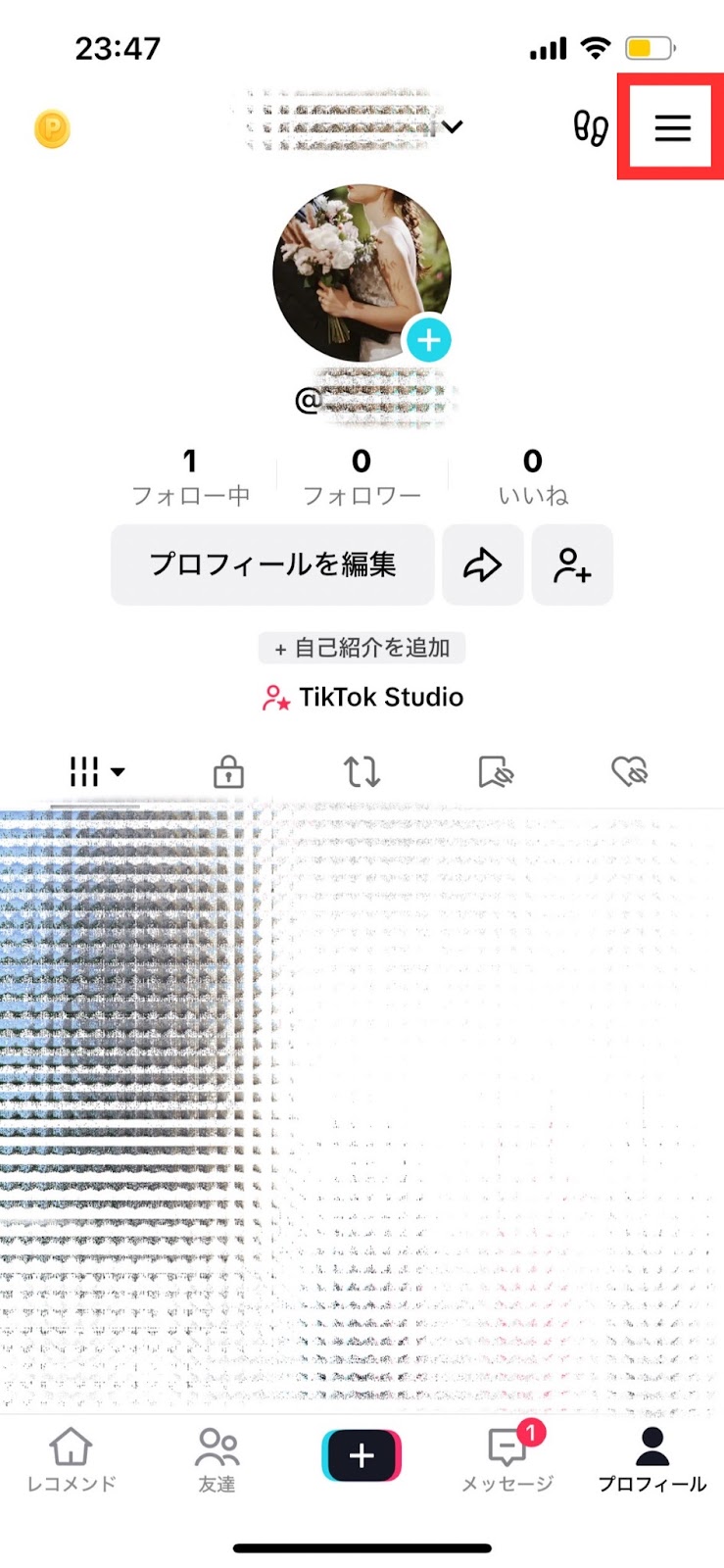
Task: Tap プロフィールを編集 button
Action: pos(272,564)
